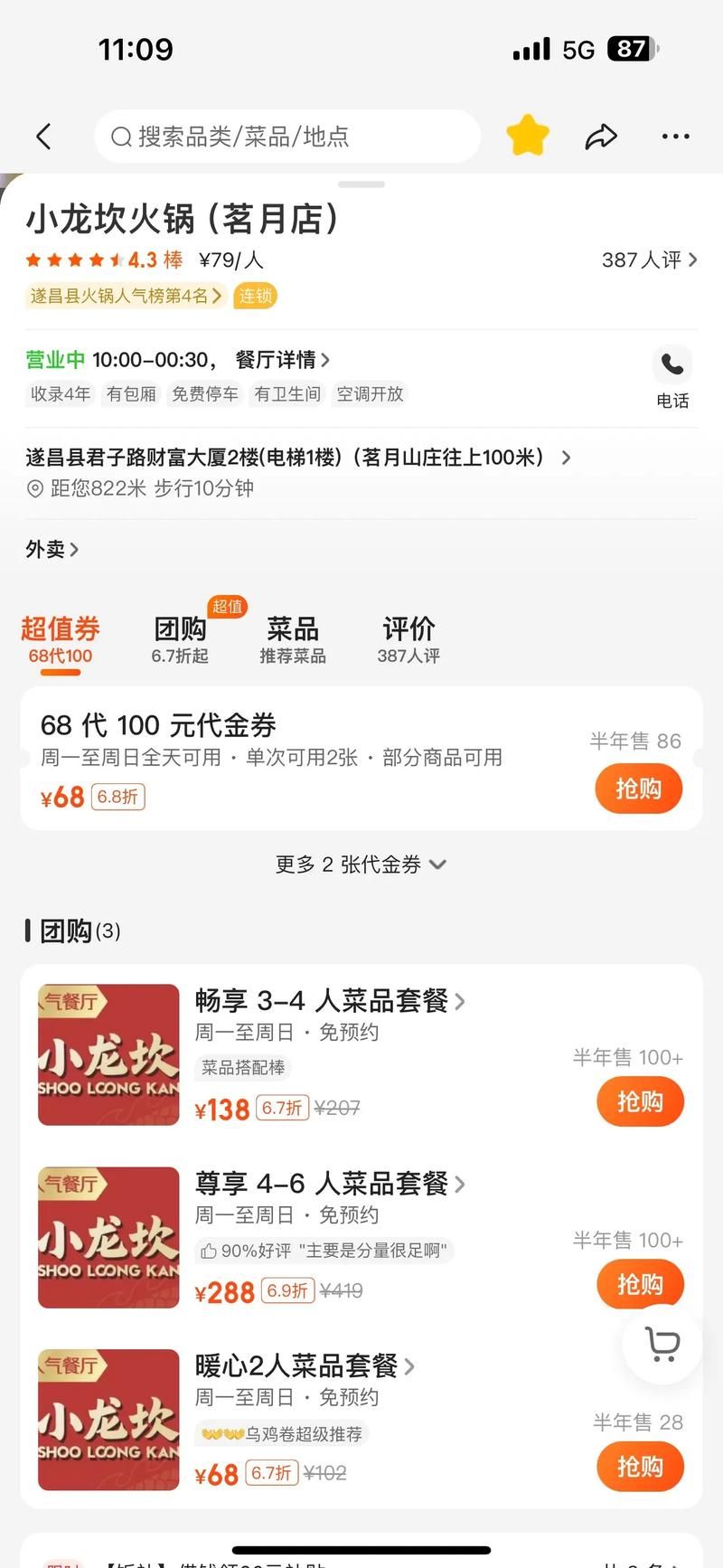Image resolution: width=723 pixels, height=1568 pixels.
Task: Call the restaurant via 电话 icon
Action: tap(672, 375)
